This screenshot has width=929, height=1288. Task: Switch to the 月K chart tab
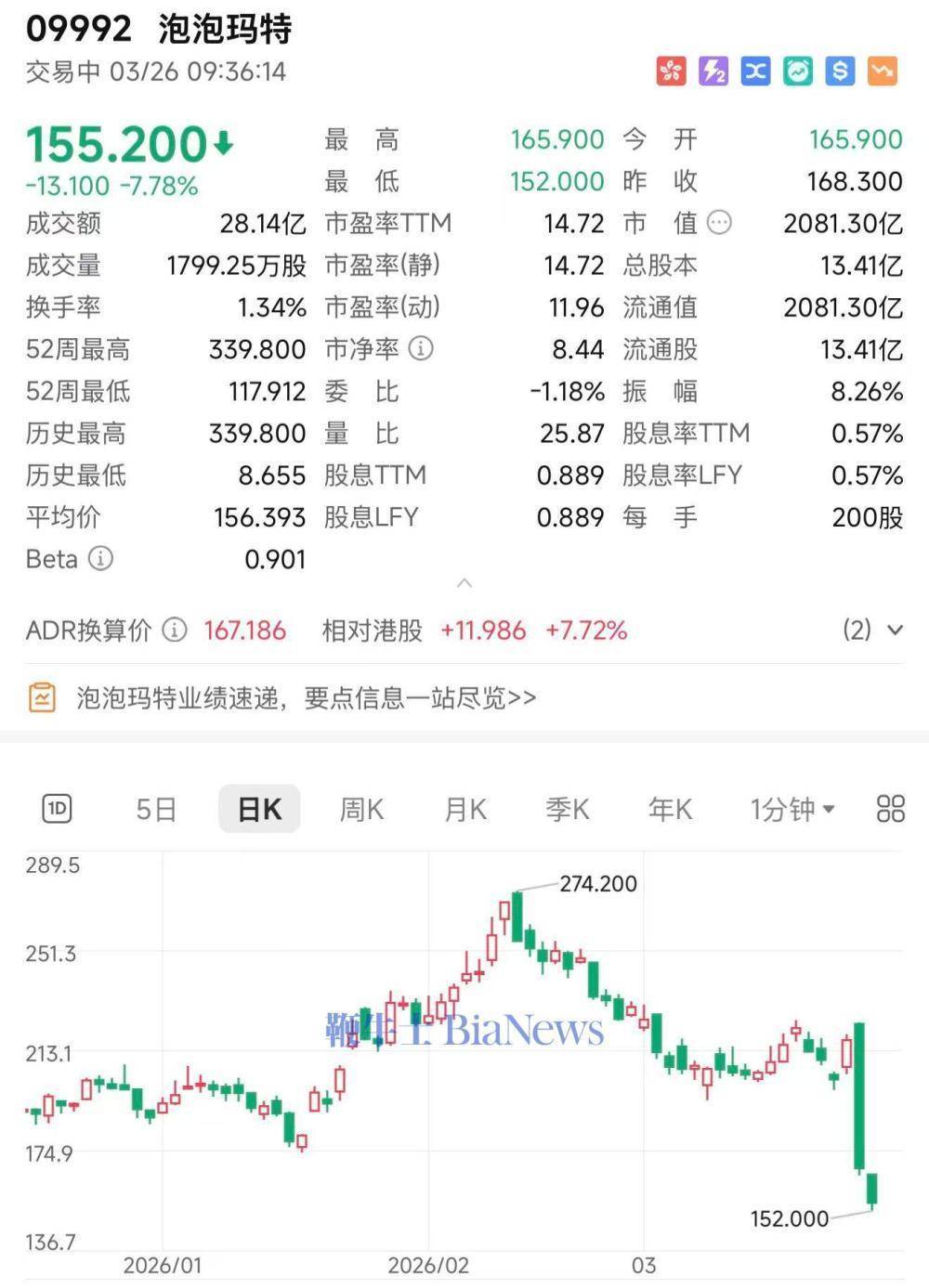pos(464,809)
